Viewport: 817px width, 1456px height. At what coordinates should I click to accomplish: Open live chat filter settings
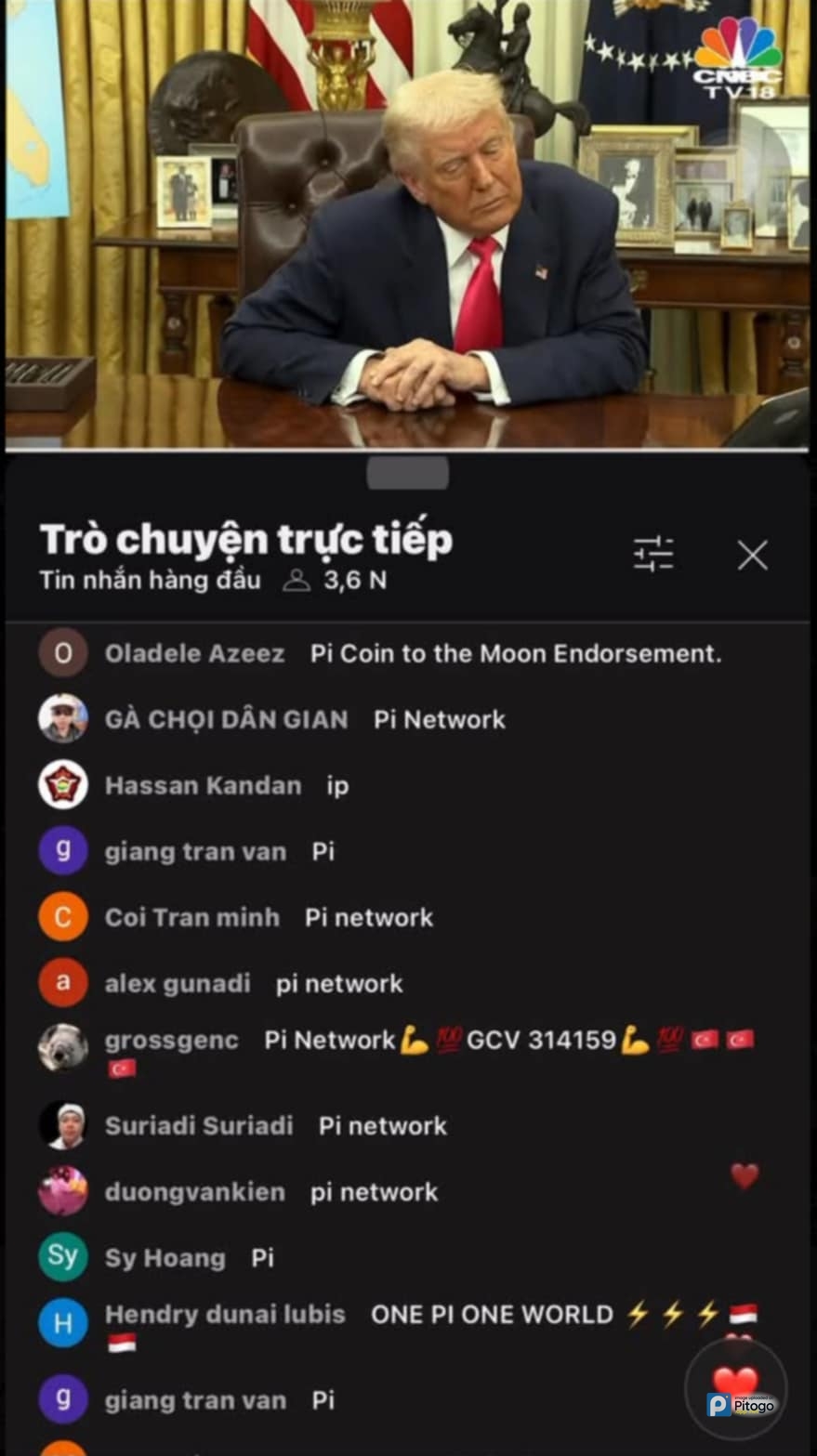pos(653,555)
